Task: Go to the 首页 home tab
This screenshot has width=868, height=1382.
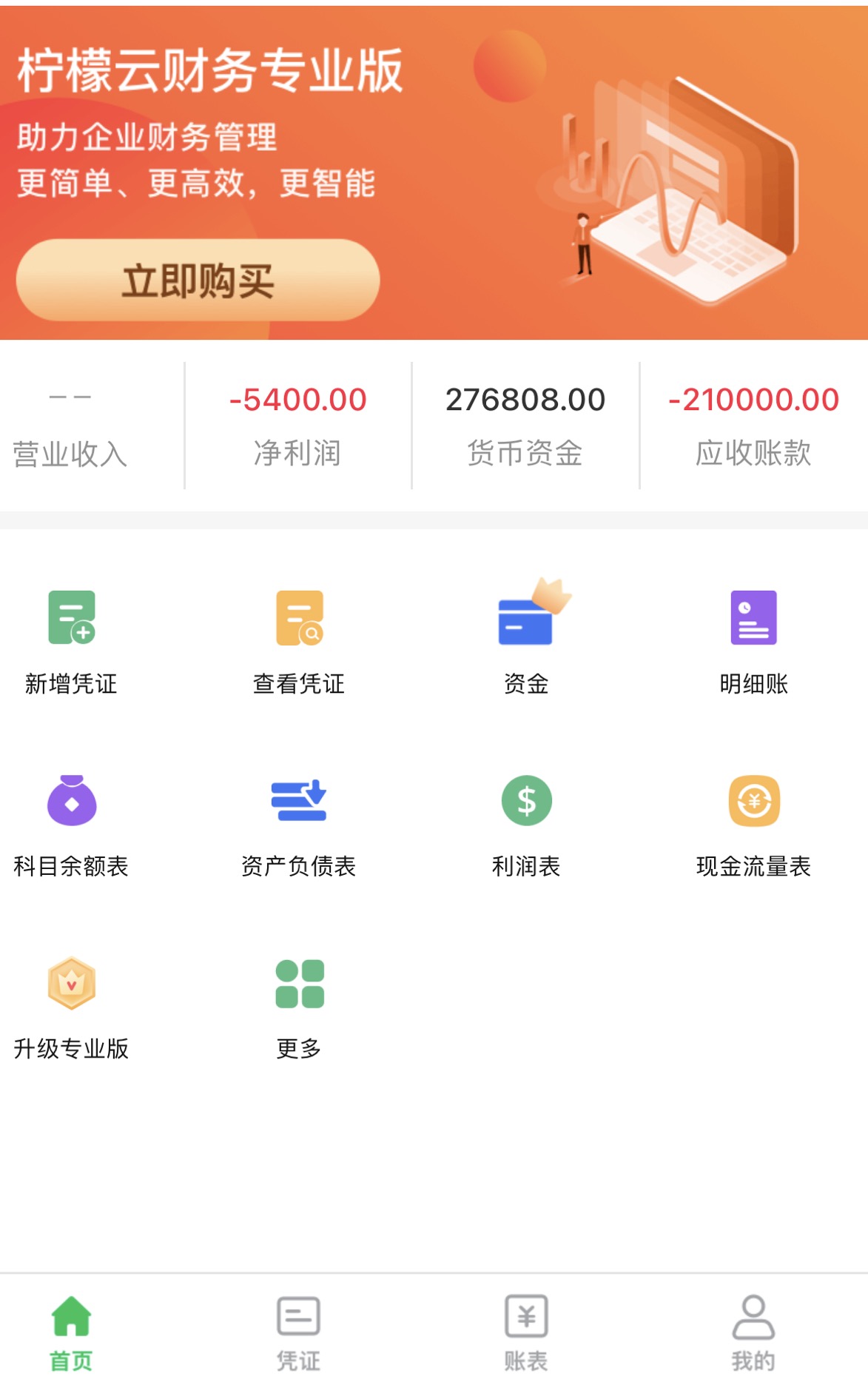Action: click(72, 1332)
